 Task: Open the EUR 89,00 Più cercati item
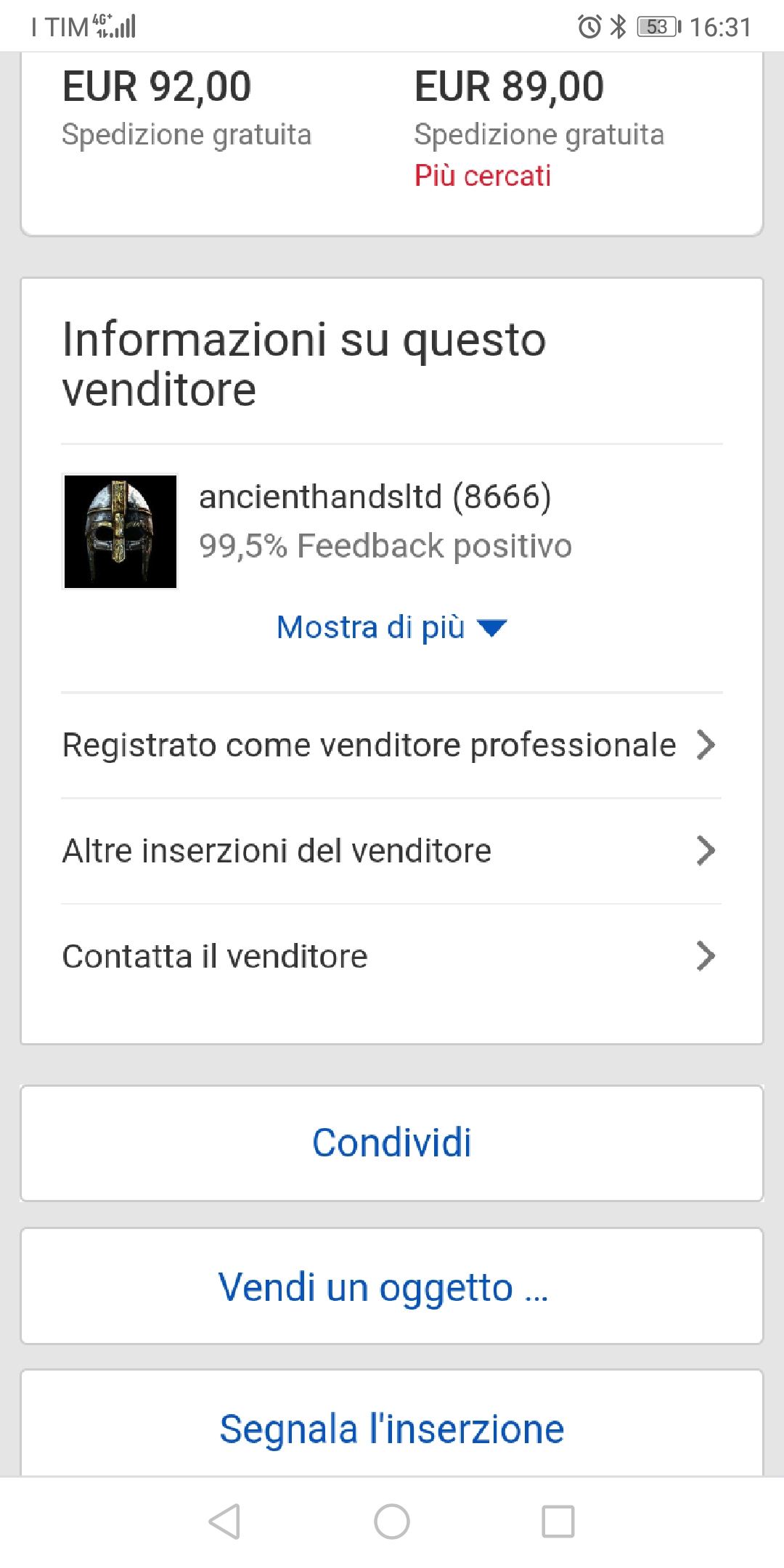tap(539, 128)
